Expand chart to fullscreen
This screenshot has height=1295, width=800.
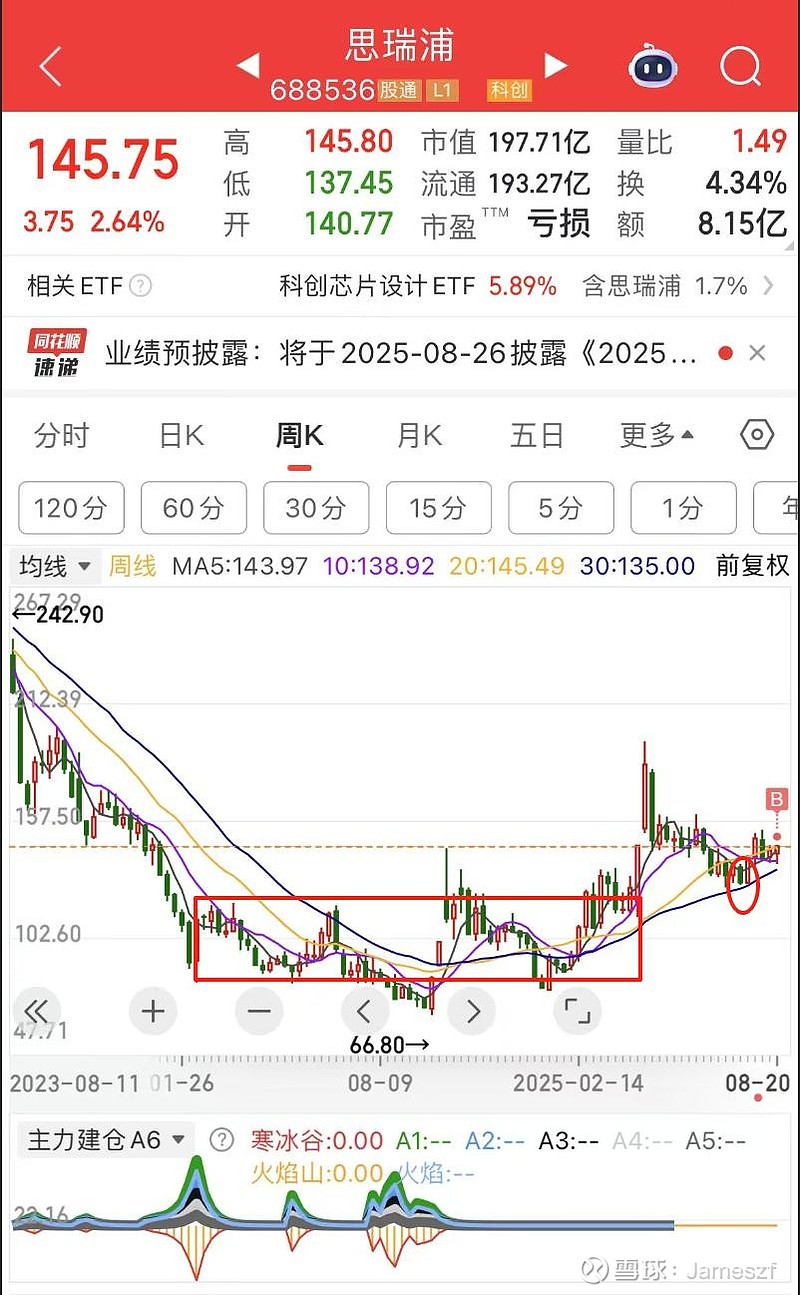pos(578,1011)
